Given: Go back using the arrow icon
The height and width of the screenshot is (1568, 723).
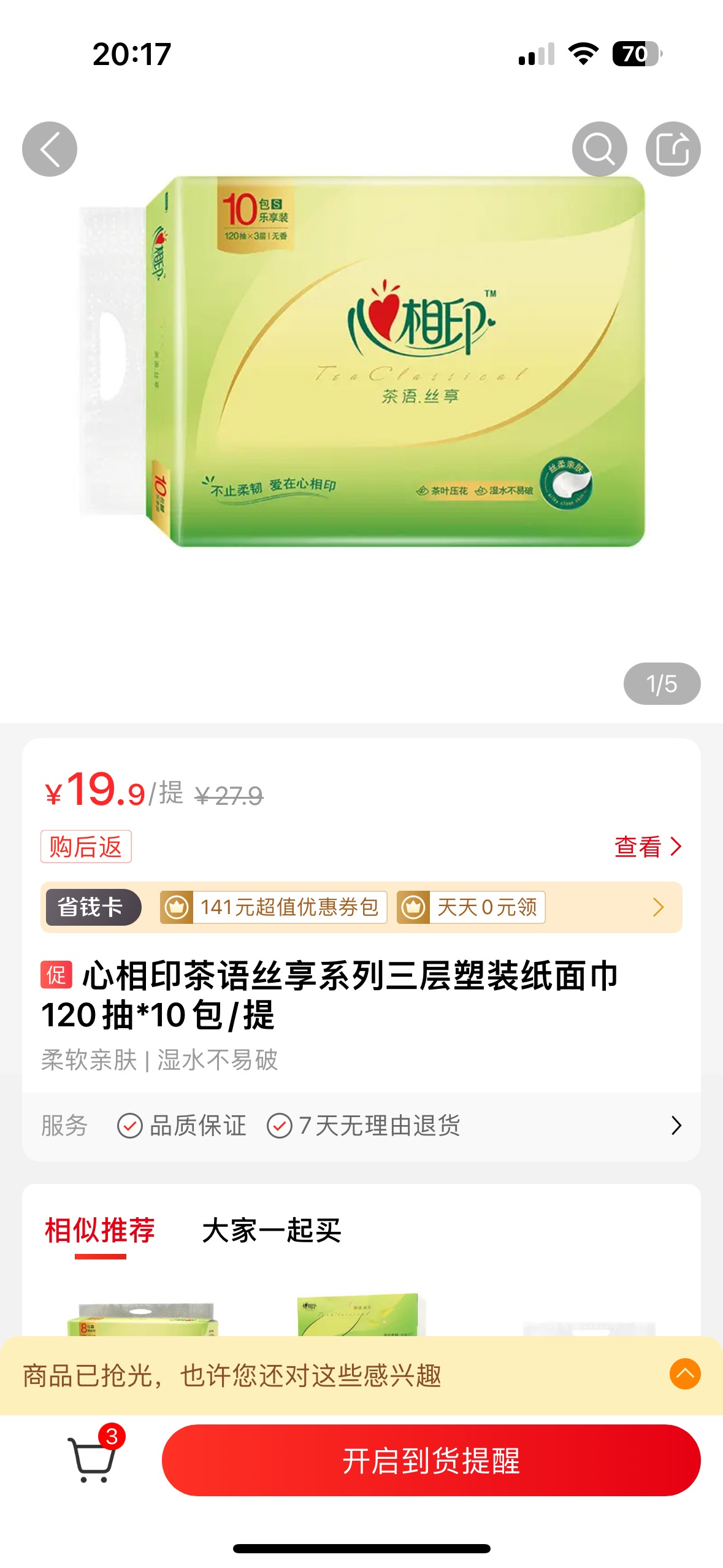Looking at the screenshot, I should tap(50, 149).
